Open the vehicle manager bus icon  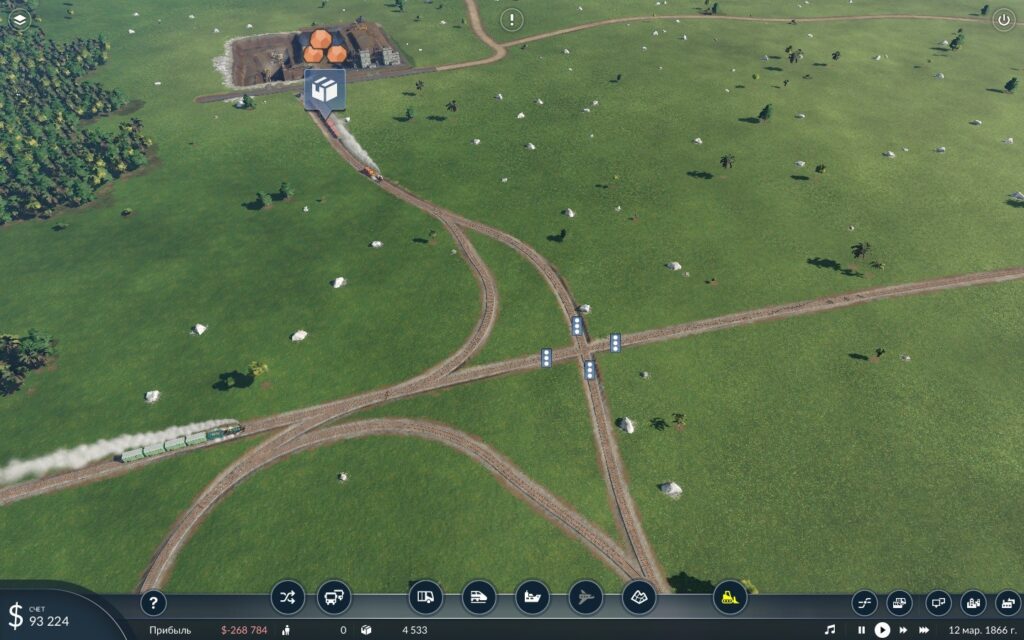tap(334, 598)
